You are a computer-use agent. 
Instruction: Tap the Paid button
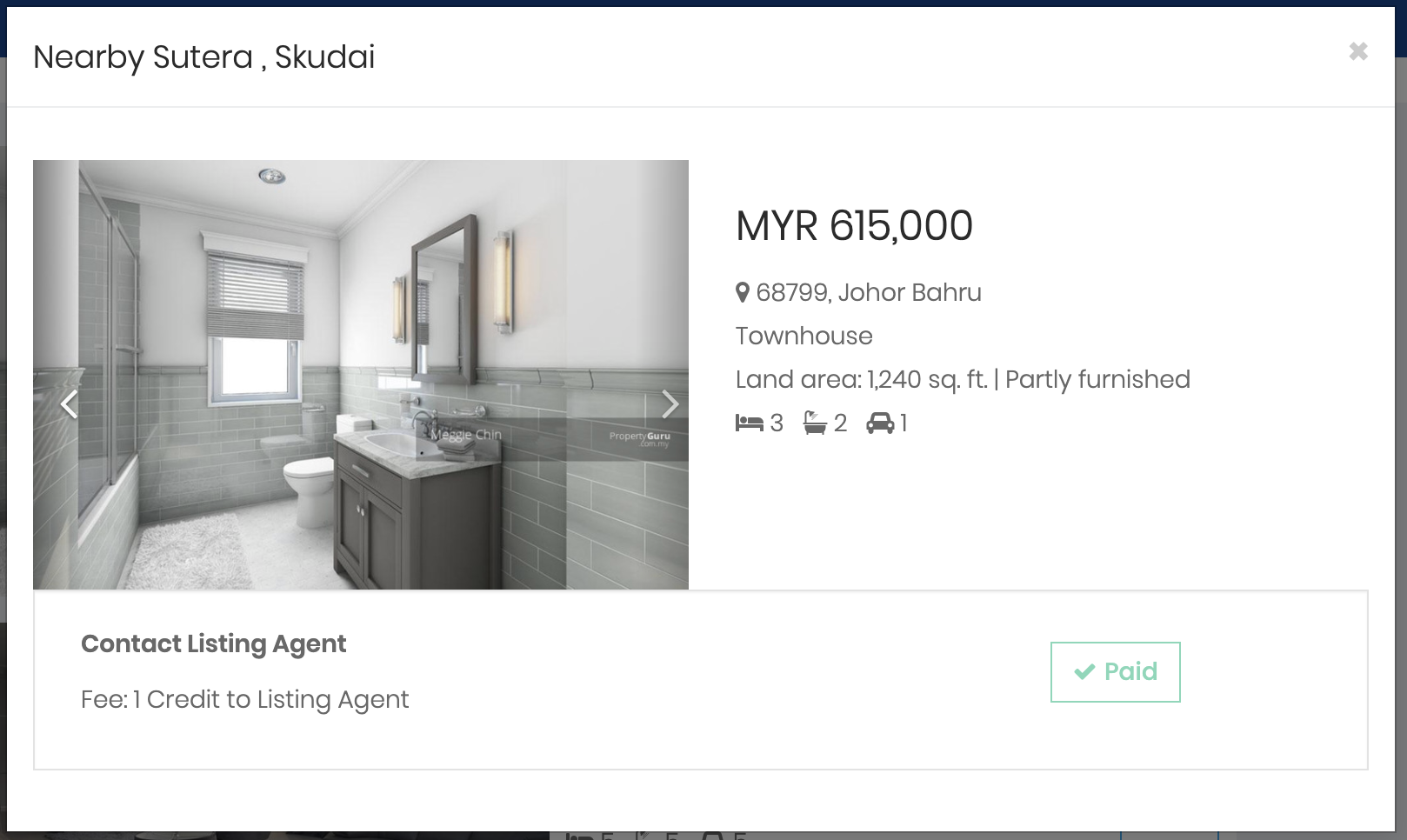[1115, 671]
